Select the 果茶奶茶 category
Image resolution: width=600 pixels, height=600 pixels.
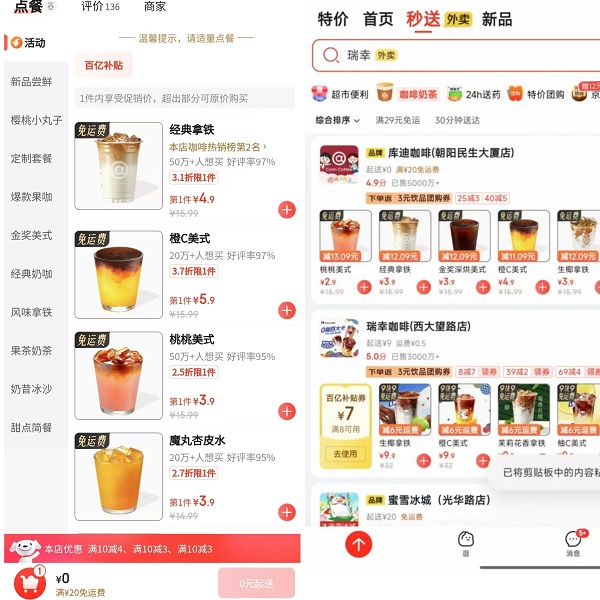[x=31, y=350]
